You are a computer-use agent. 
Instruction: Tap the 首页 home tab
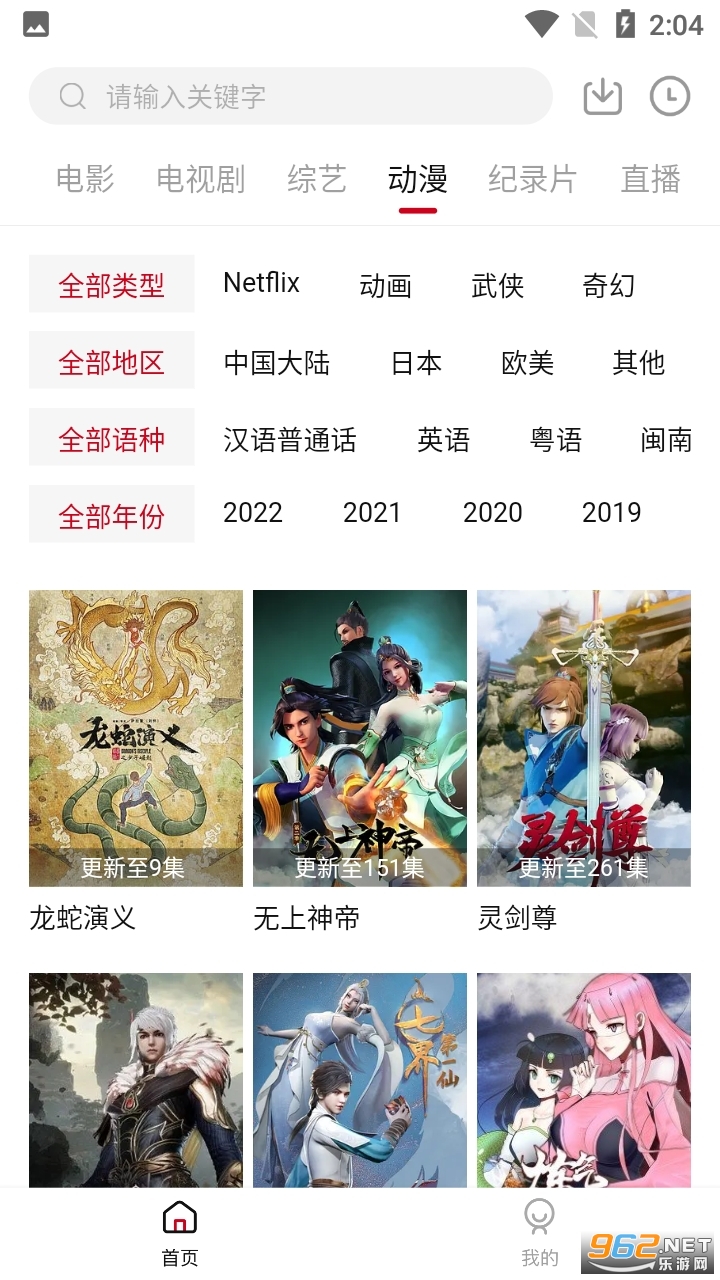180,1233
